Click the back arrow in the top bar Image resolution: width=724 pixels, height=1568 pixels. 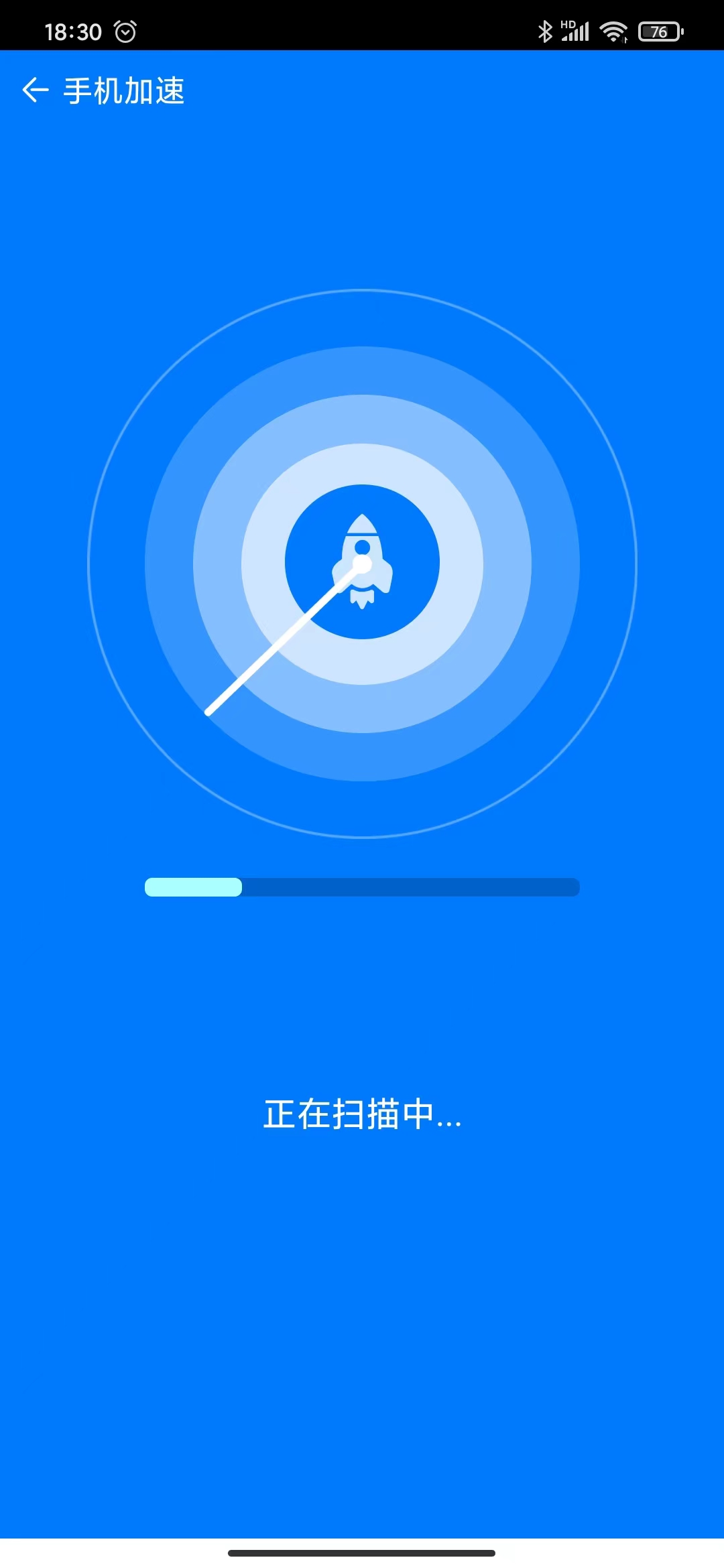[x=35, y=89]
